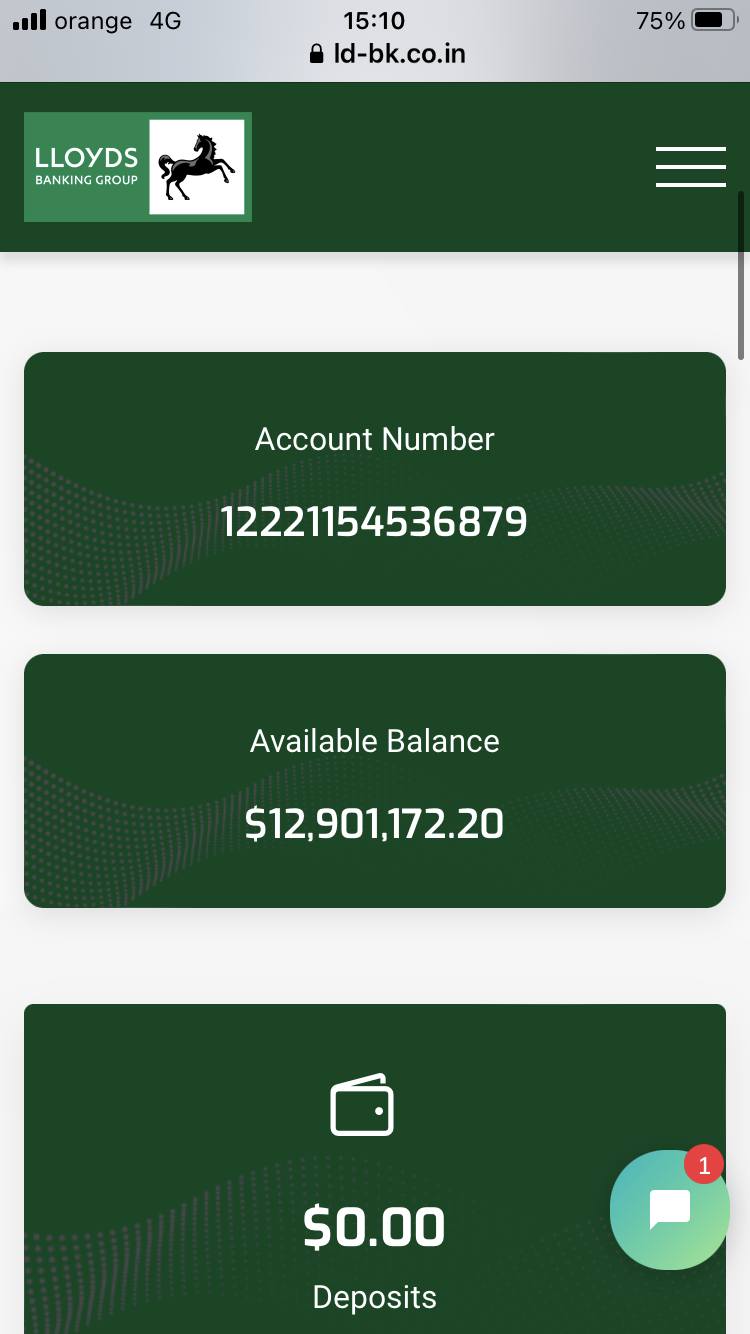Screen dimensions: 750x1334
Task: Open the live chat bubble
Action: click(669, 1210)
